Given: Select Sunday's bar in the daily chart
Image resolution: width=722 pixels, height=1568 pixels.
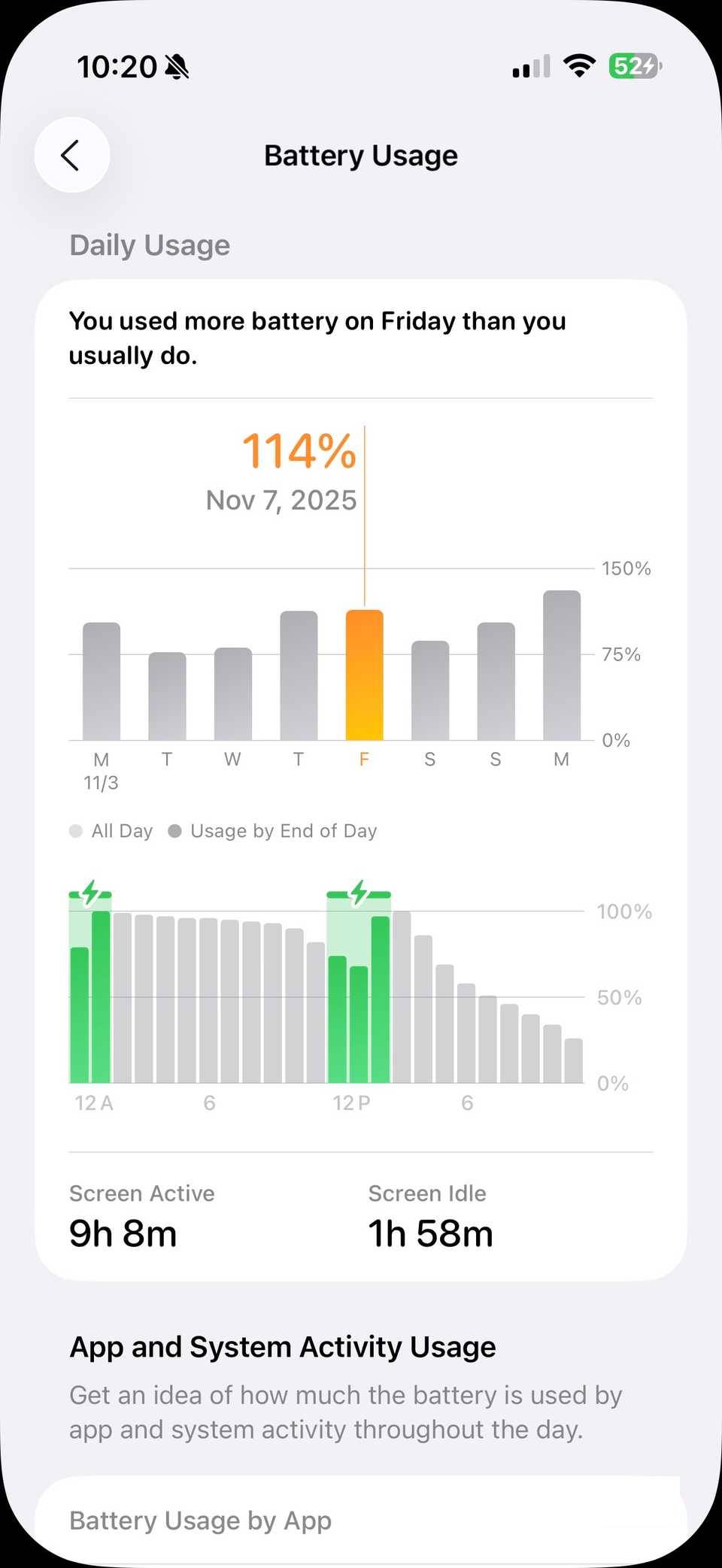Looking at the screenshot, I should coord(496,681).
